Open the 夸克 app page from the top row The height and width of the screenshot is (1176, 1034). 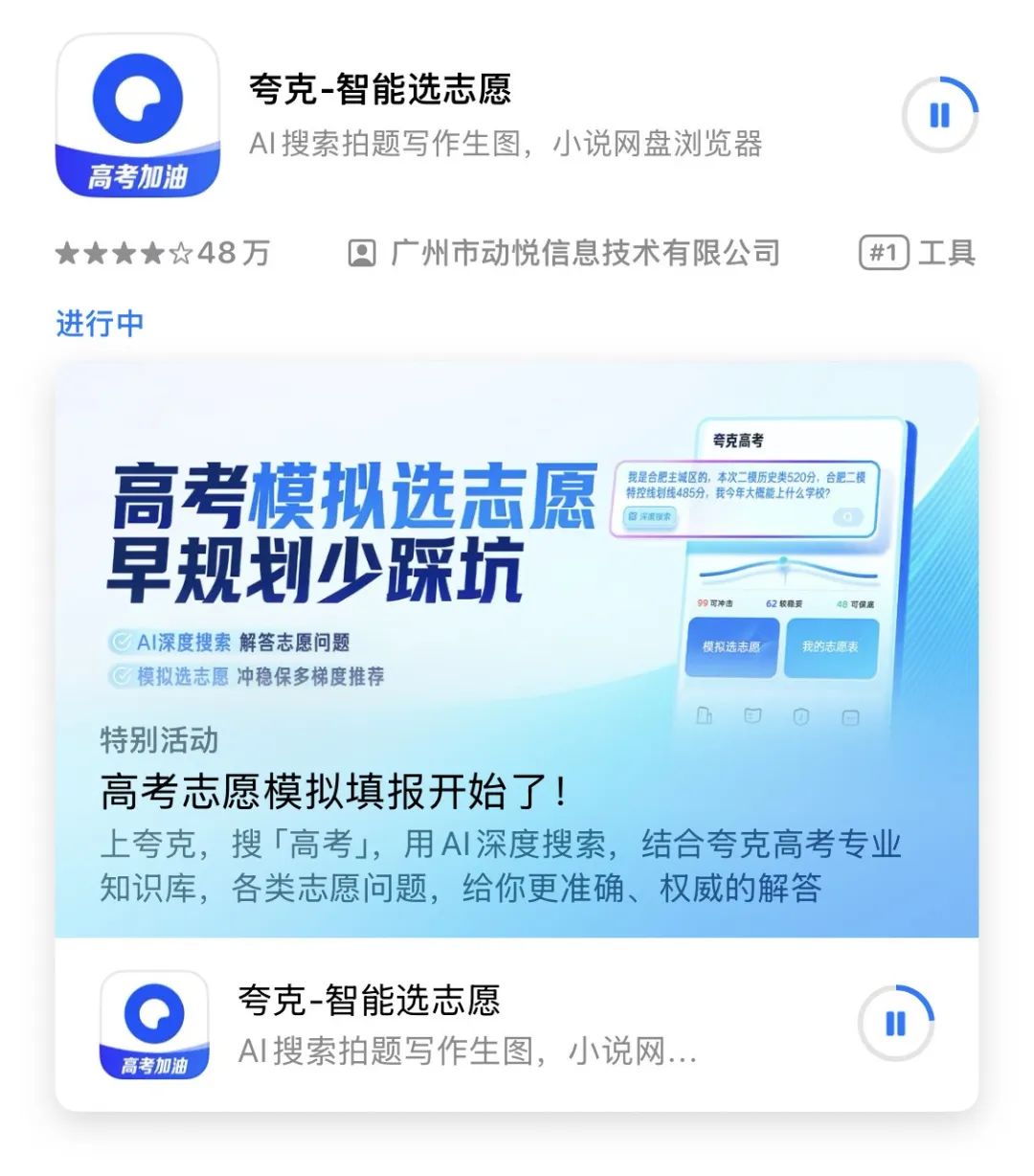379,90
